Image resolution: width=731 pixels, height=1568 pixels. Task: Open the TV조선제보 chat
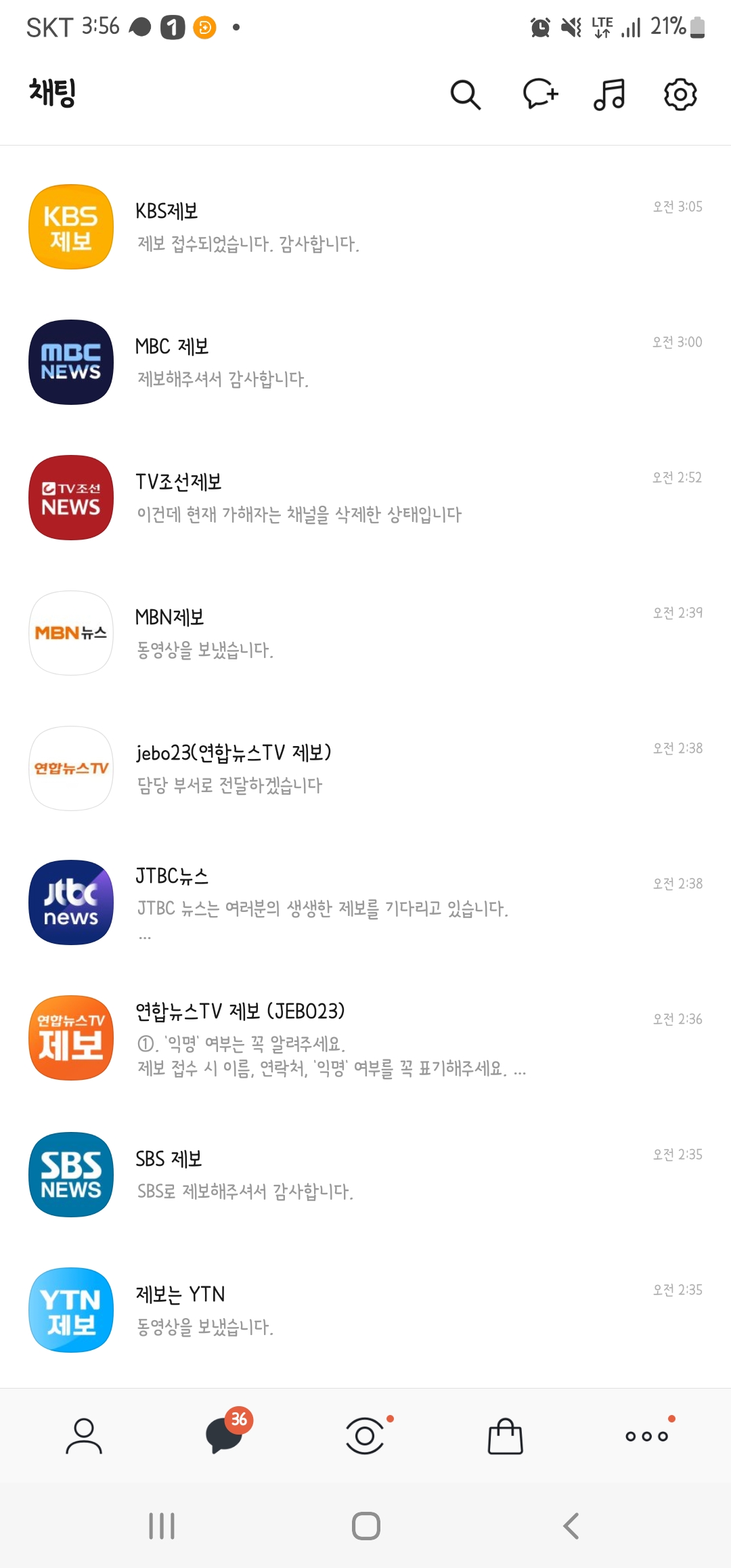click(365, 498)
